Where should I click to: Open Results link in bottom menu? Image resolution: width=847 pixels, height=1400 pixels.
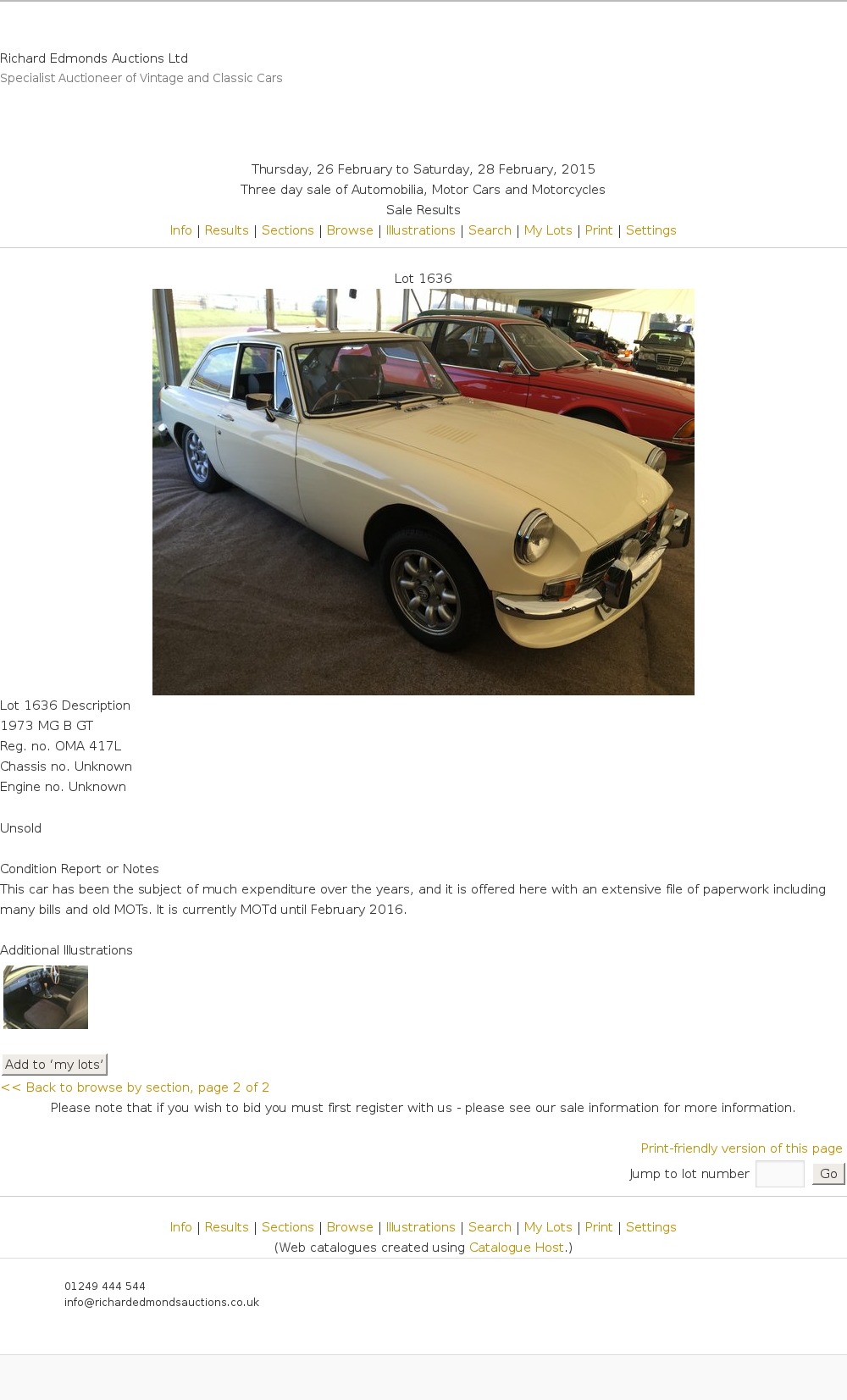(x=226, y=1227)
